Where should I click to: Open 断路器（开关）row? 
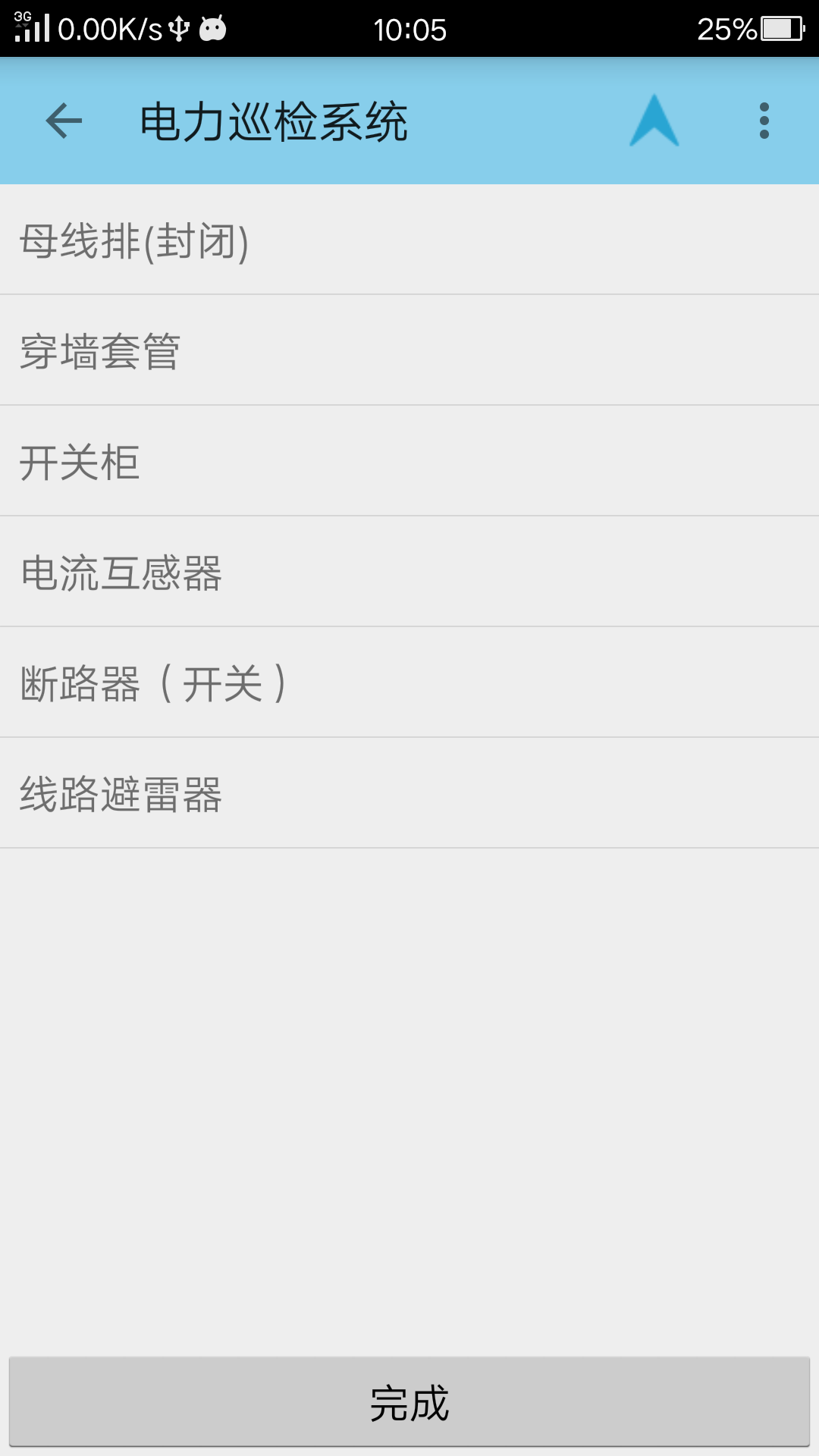(x=409, y=683)
